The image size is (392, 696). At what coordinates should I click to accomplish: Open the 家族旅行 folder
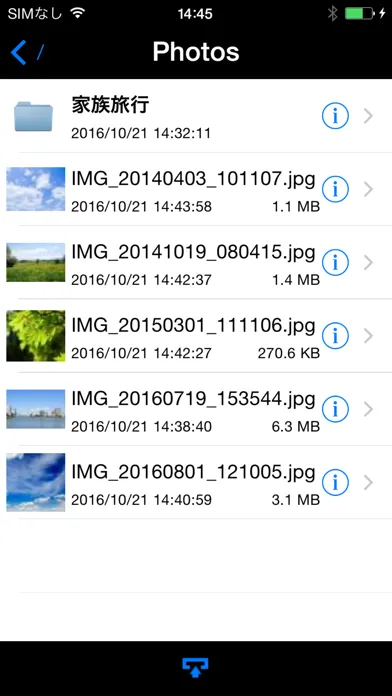[196, 116]
